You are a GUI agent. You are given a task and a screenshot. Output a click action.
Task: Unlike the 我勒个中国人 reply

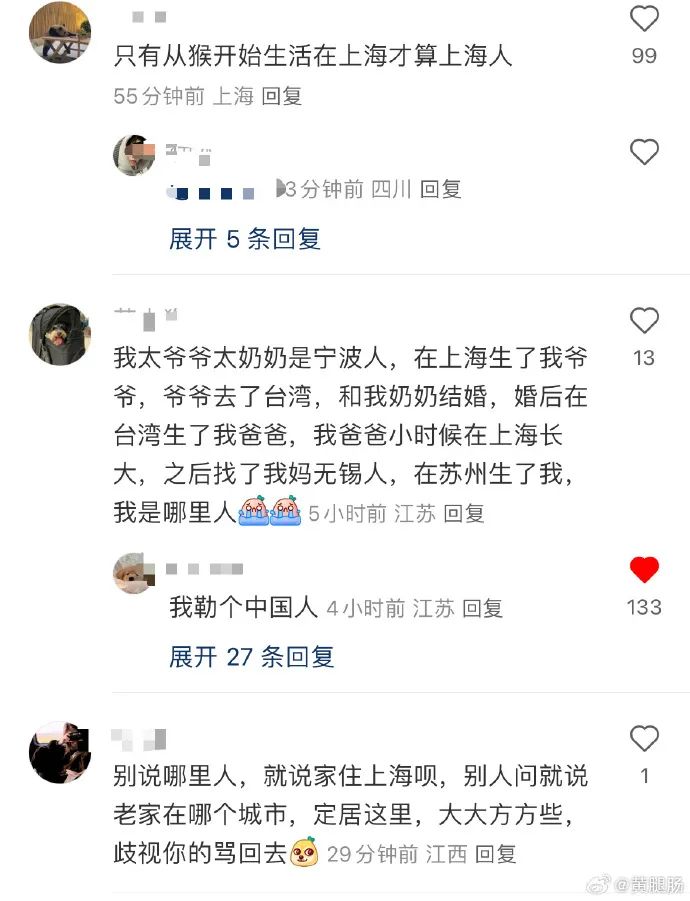[x=644, y=570]
